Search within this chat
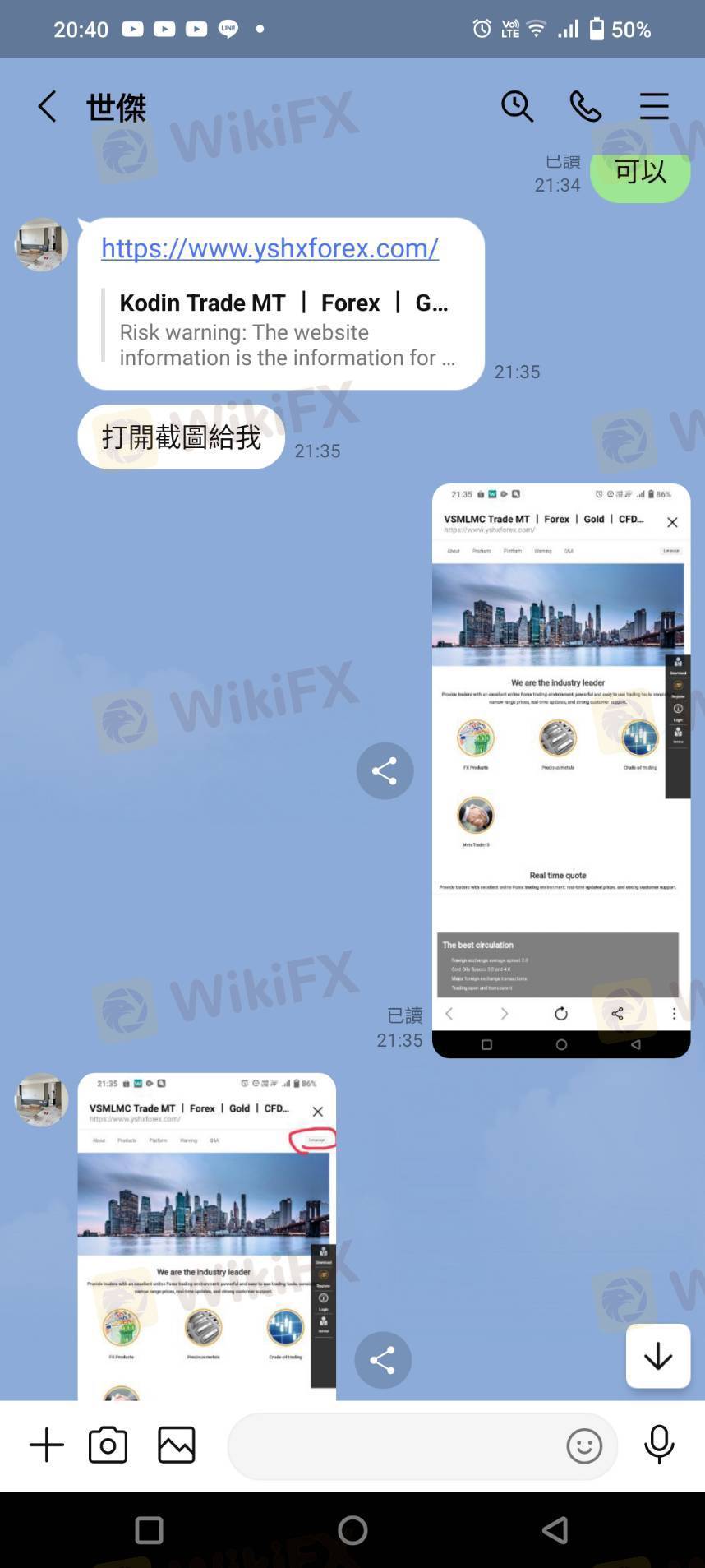Image resolution: width=705 pixels, height=1568 pixels. coord(517,107)
